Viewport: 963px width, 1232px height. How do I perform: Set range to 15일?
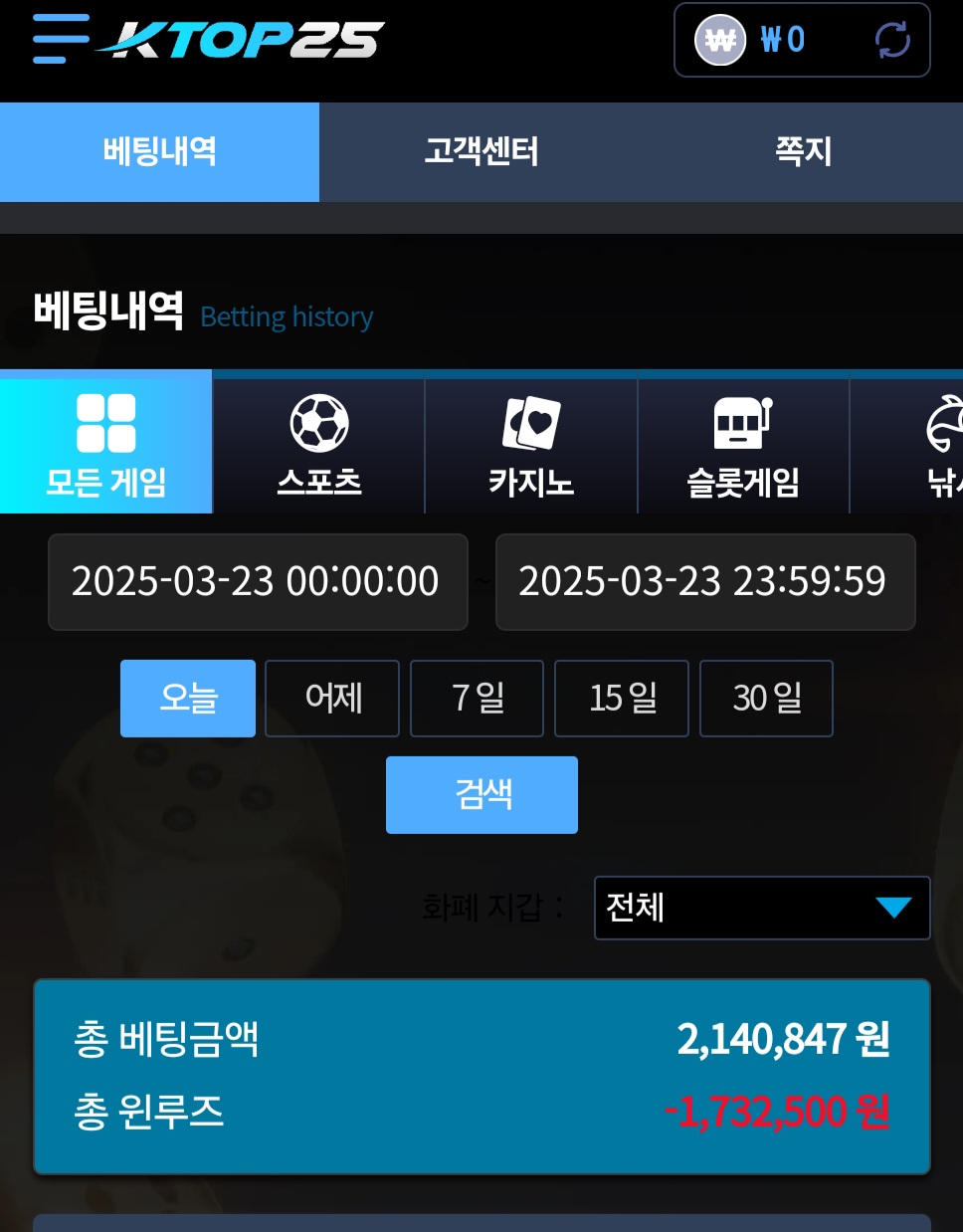[622, 699]
